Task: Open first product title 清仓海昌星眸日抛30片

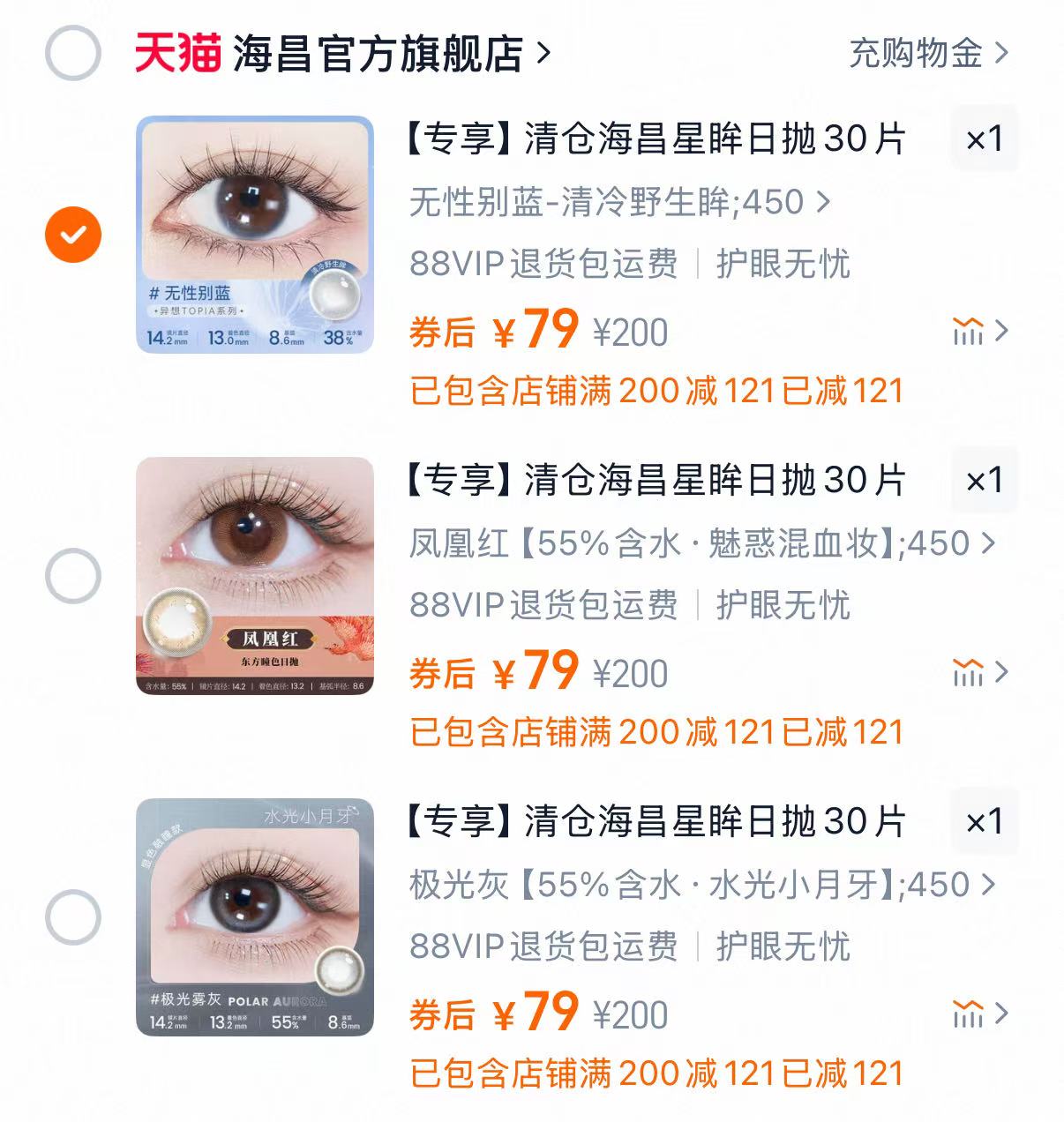Action: point(655,139)
